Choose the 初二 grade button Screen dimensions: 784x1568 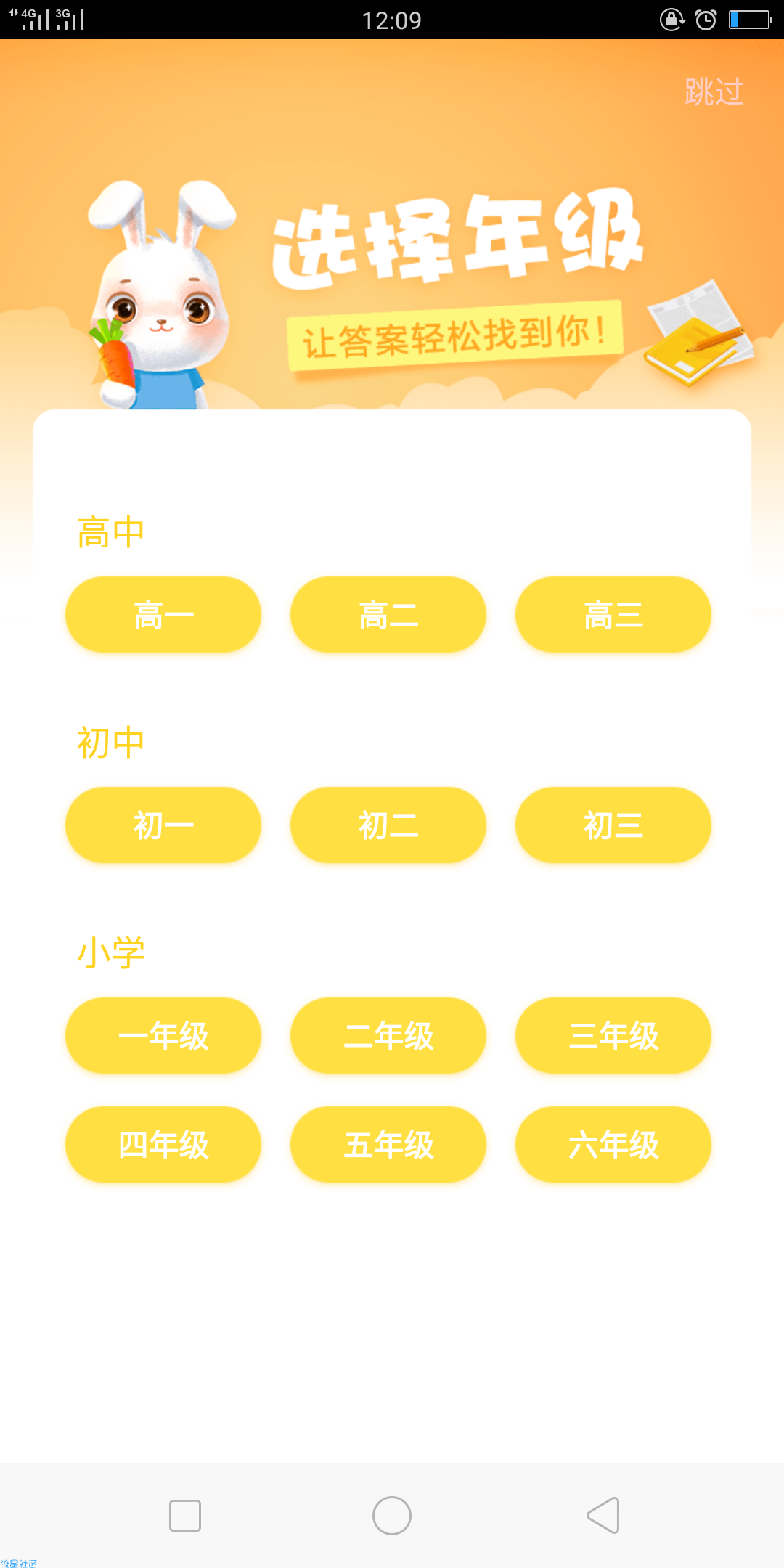coord(388,825)
